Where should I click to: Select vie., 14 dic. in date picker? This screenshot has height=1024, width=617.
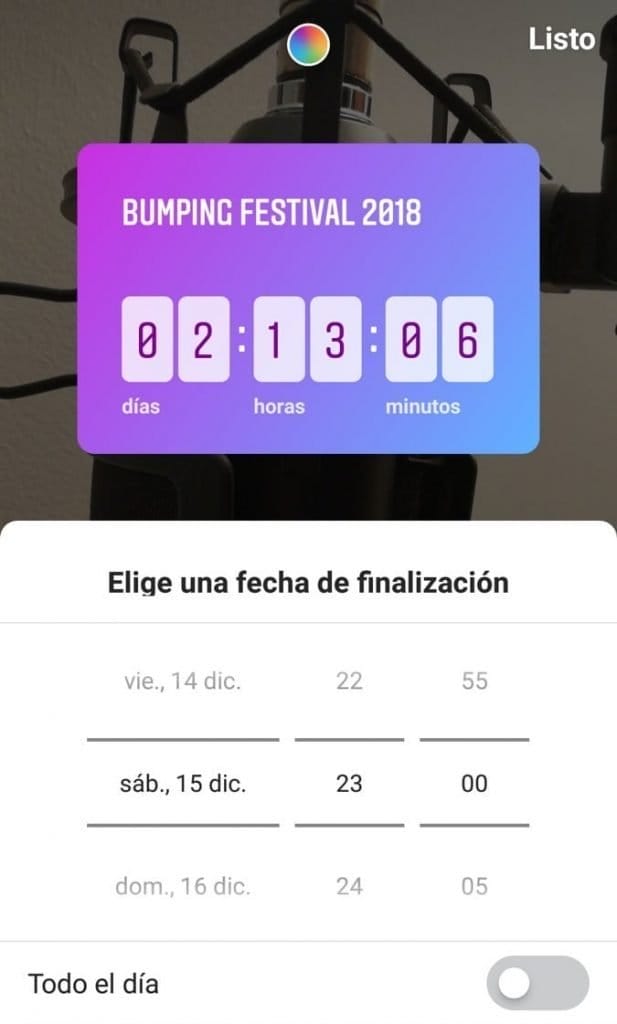[183, 682]
